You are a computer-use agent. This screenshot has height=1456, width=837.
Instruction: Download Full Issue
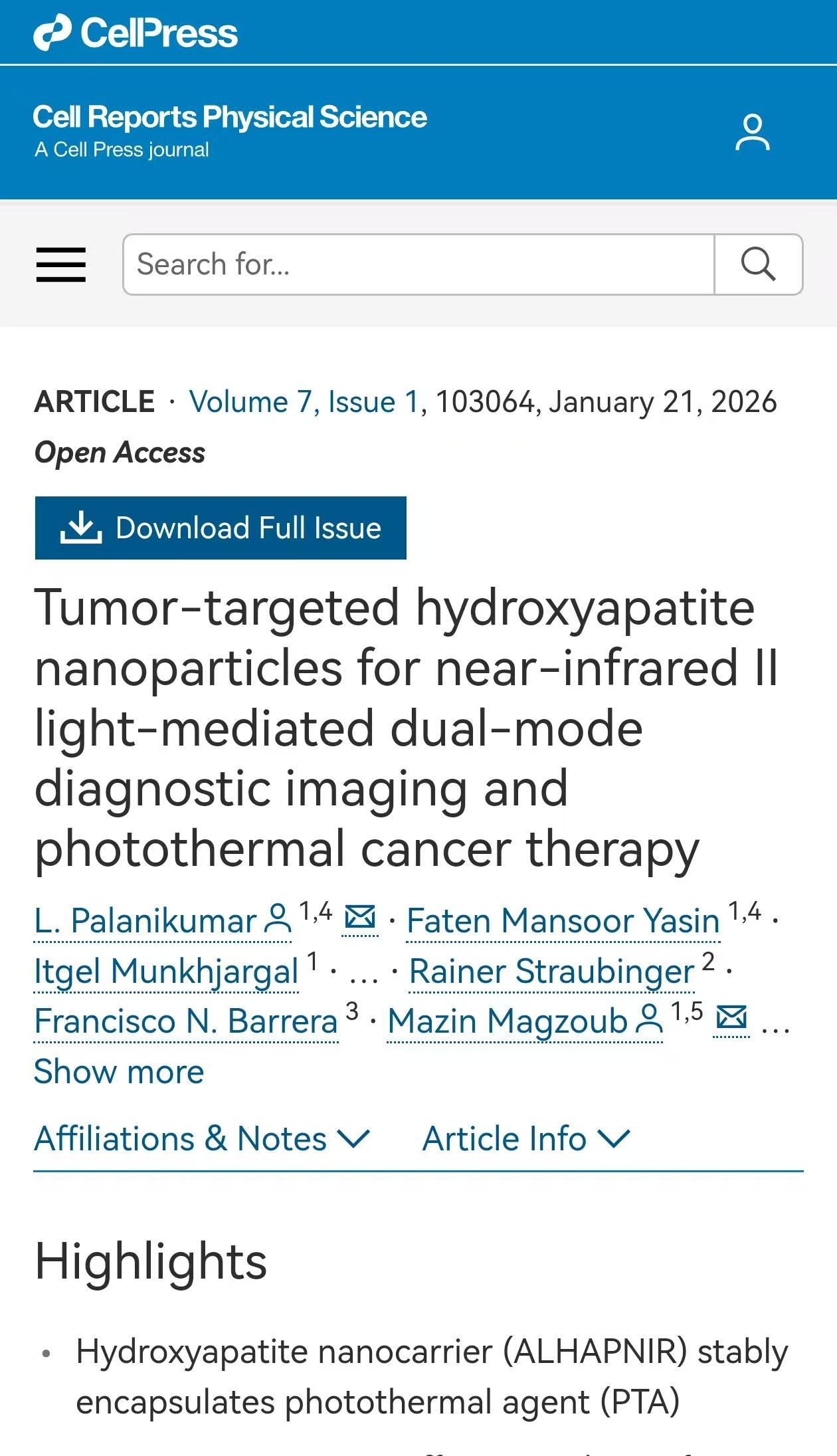click(x=221, y=528)
